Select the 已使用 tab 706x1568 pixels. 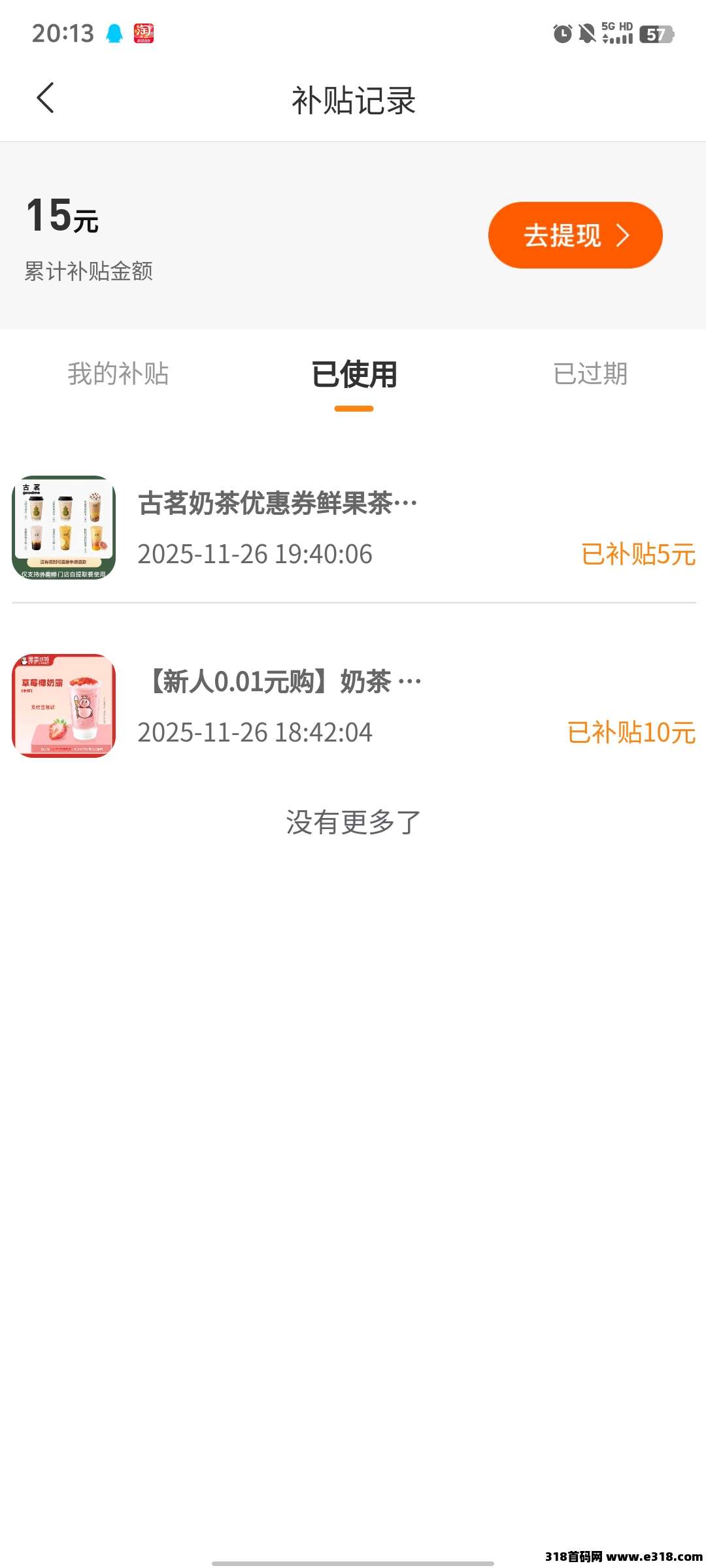[x=354, y=374]
